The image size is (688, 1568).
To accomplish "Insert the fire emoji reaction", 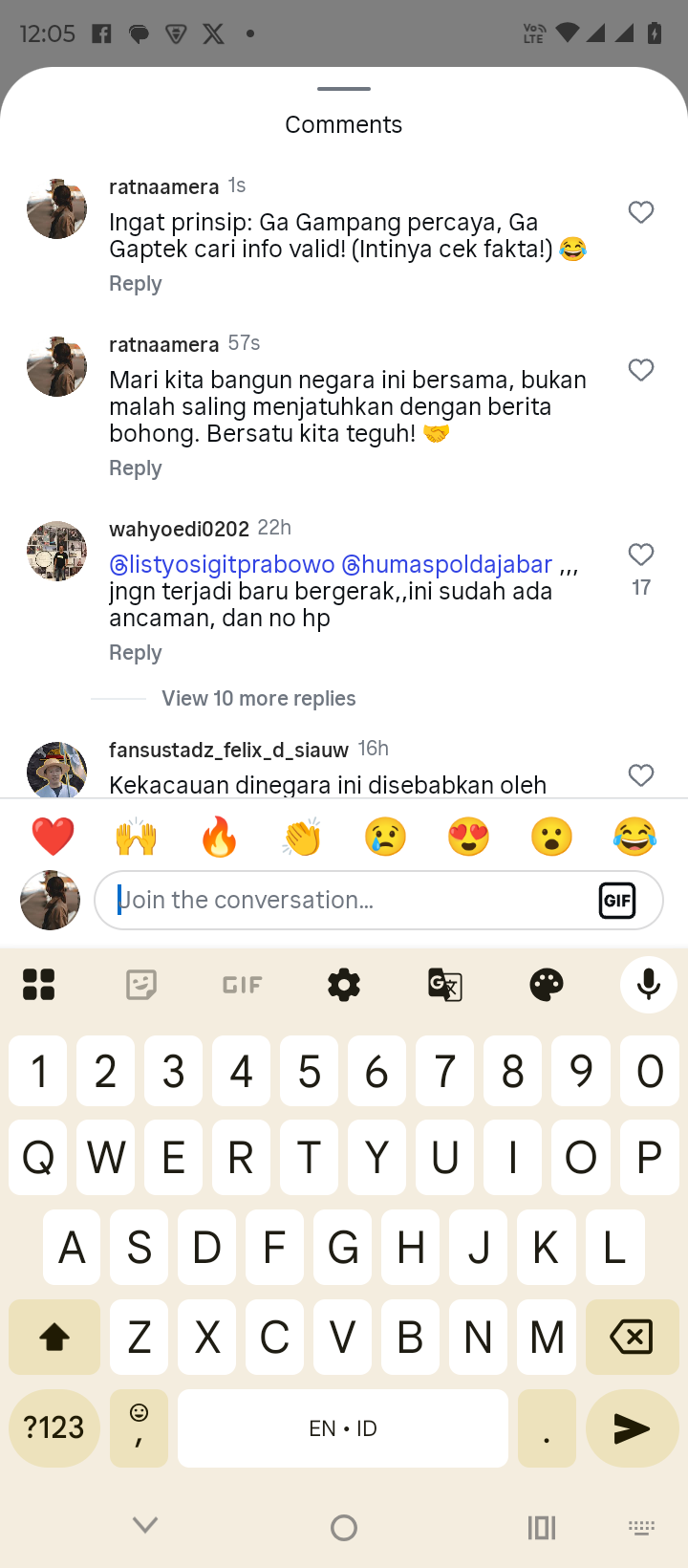I will 219,837.
